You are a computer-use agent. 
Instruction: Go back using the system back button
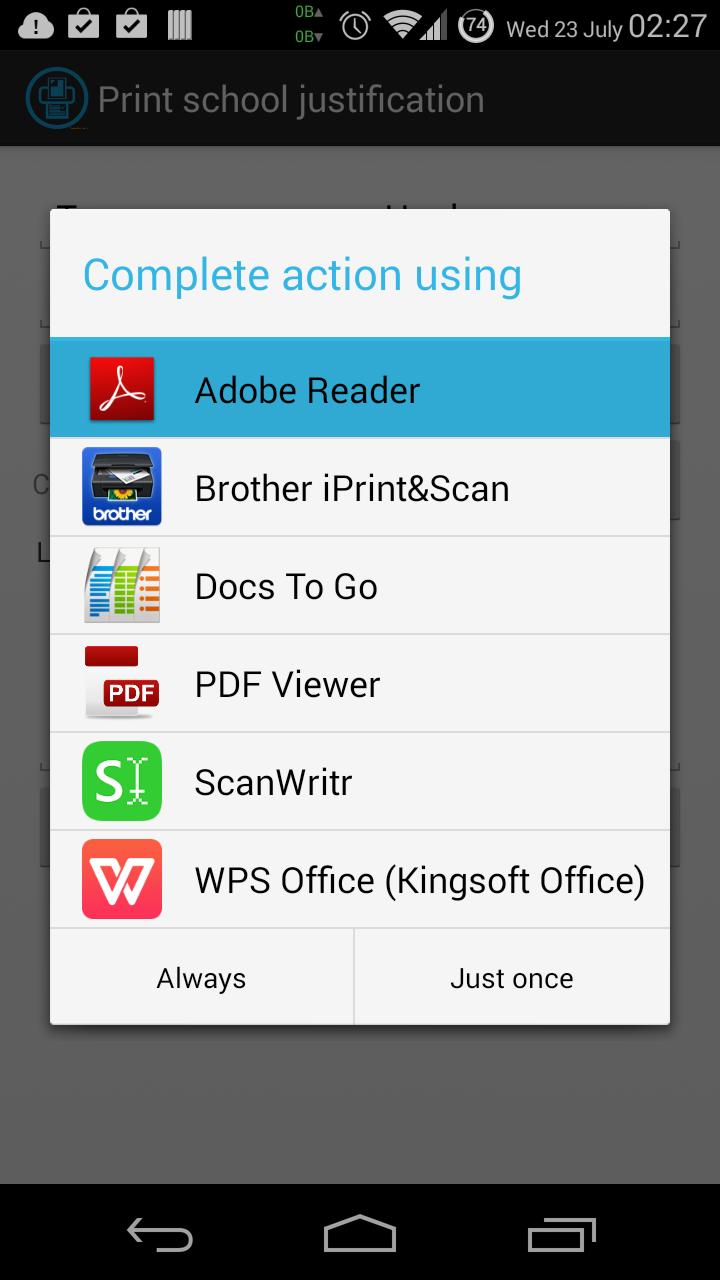[x=160, y=1234]
